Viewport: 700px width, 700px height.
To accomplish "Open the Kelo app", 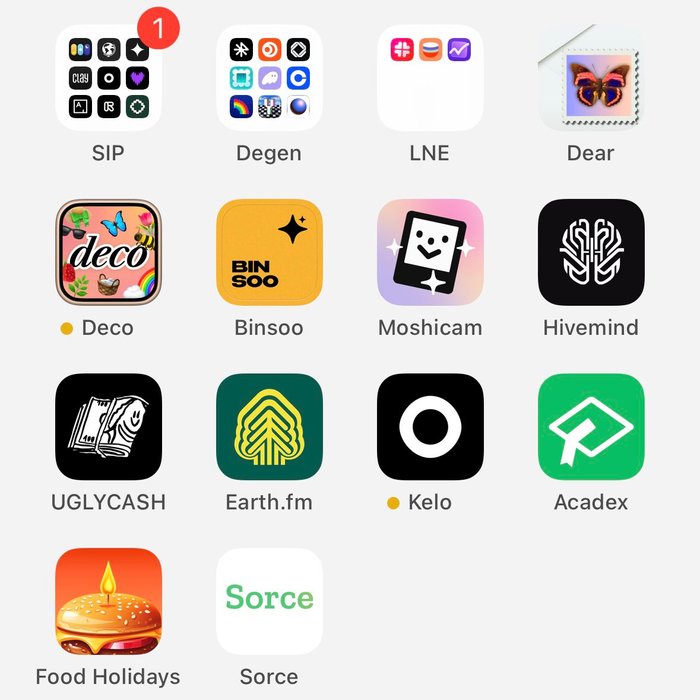I will 430,427.
